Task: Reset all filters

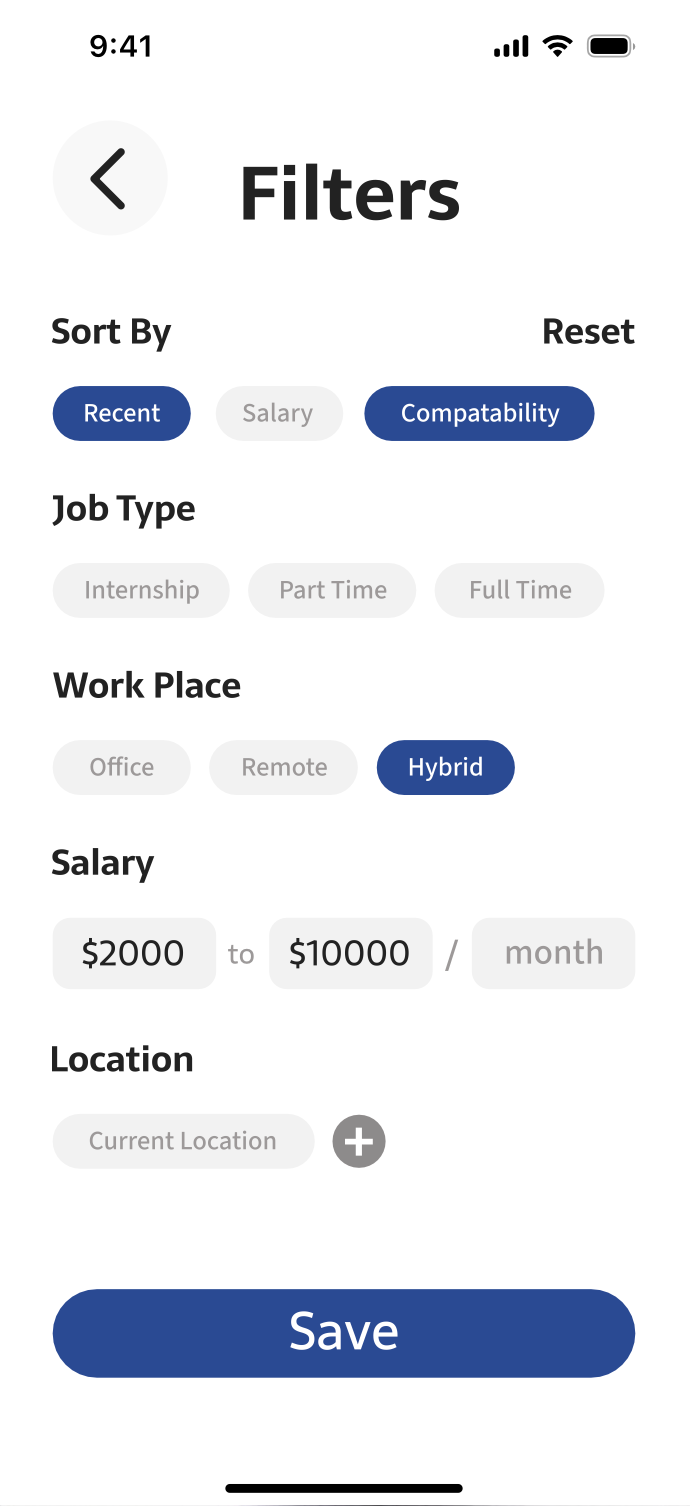Action: point(588,332)
